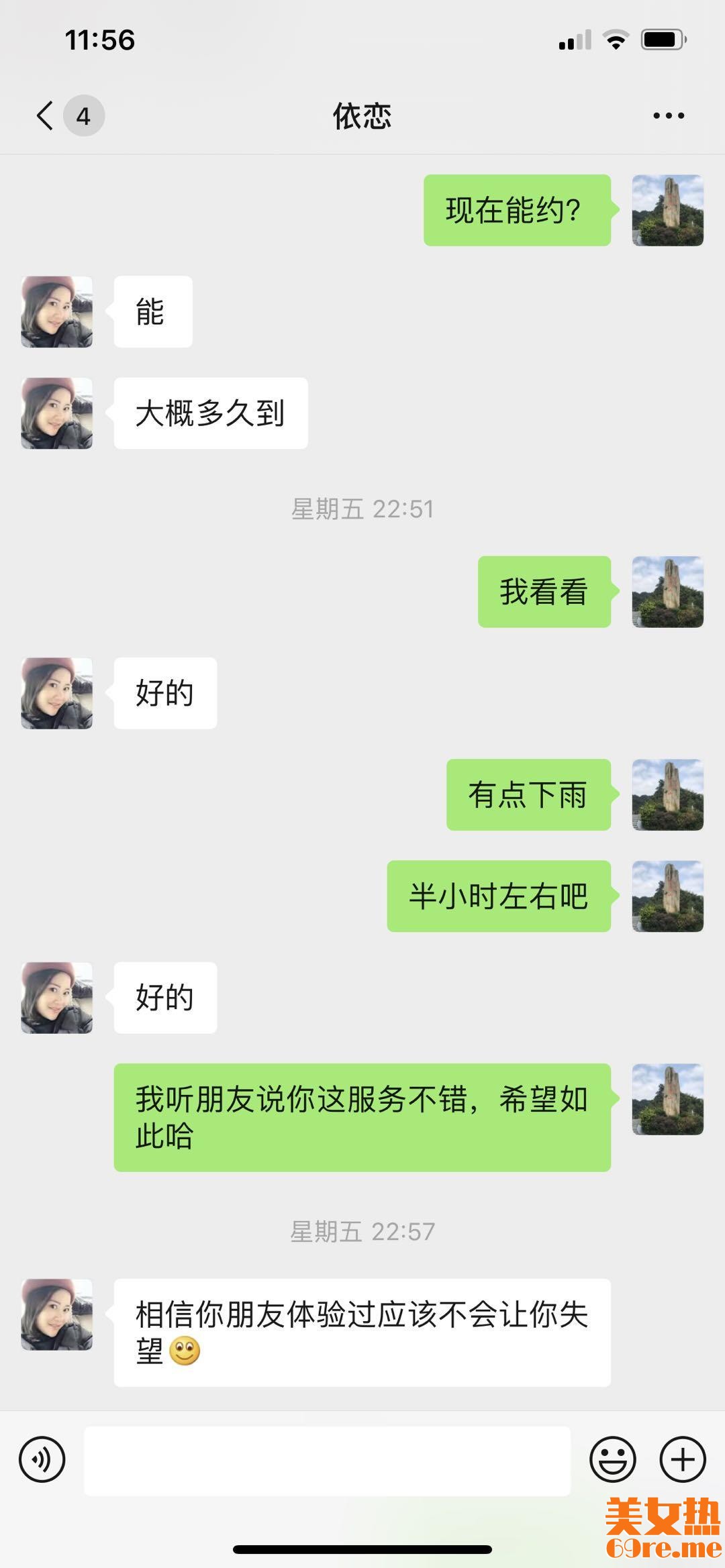The height and width of the screenshot is (1568, 725).
Task: Open the three-dot chat info menu
Action: click(668, 115)
